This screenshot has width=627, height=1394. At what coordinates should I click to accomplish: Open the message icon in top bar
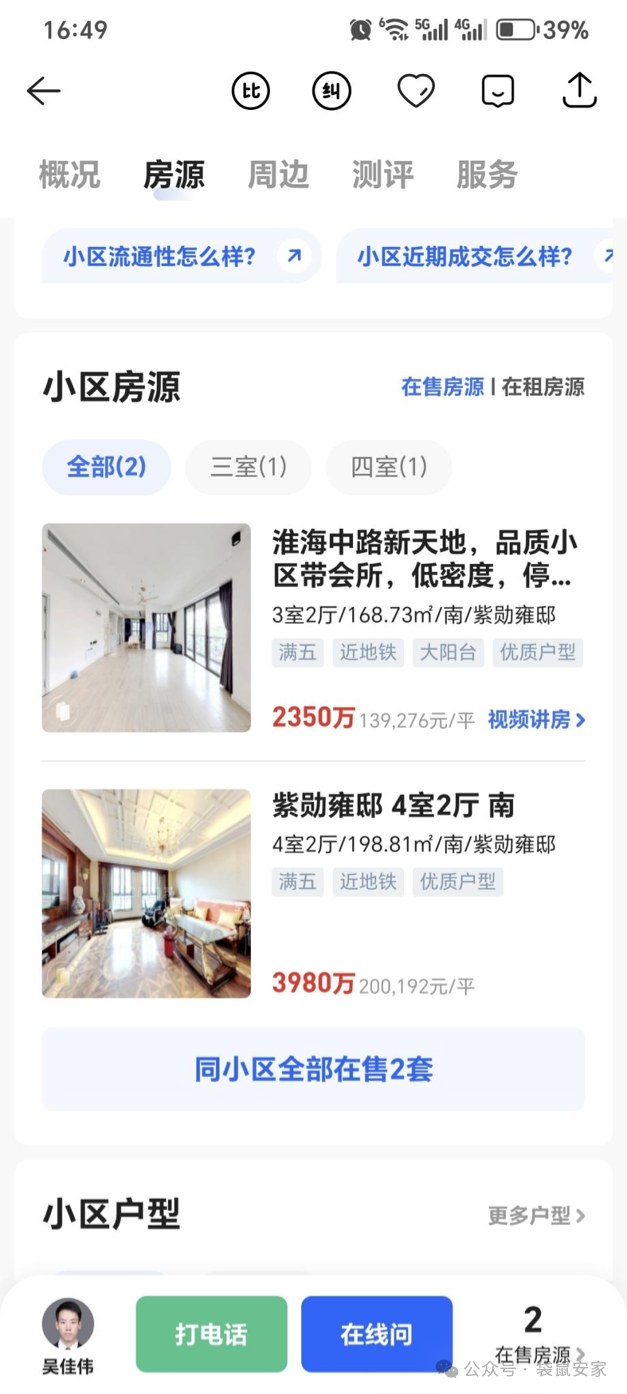[497, 91]
